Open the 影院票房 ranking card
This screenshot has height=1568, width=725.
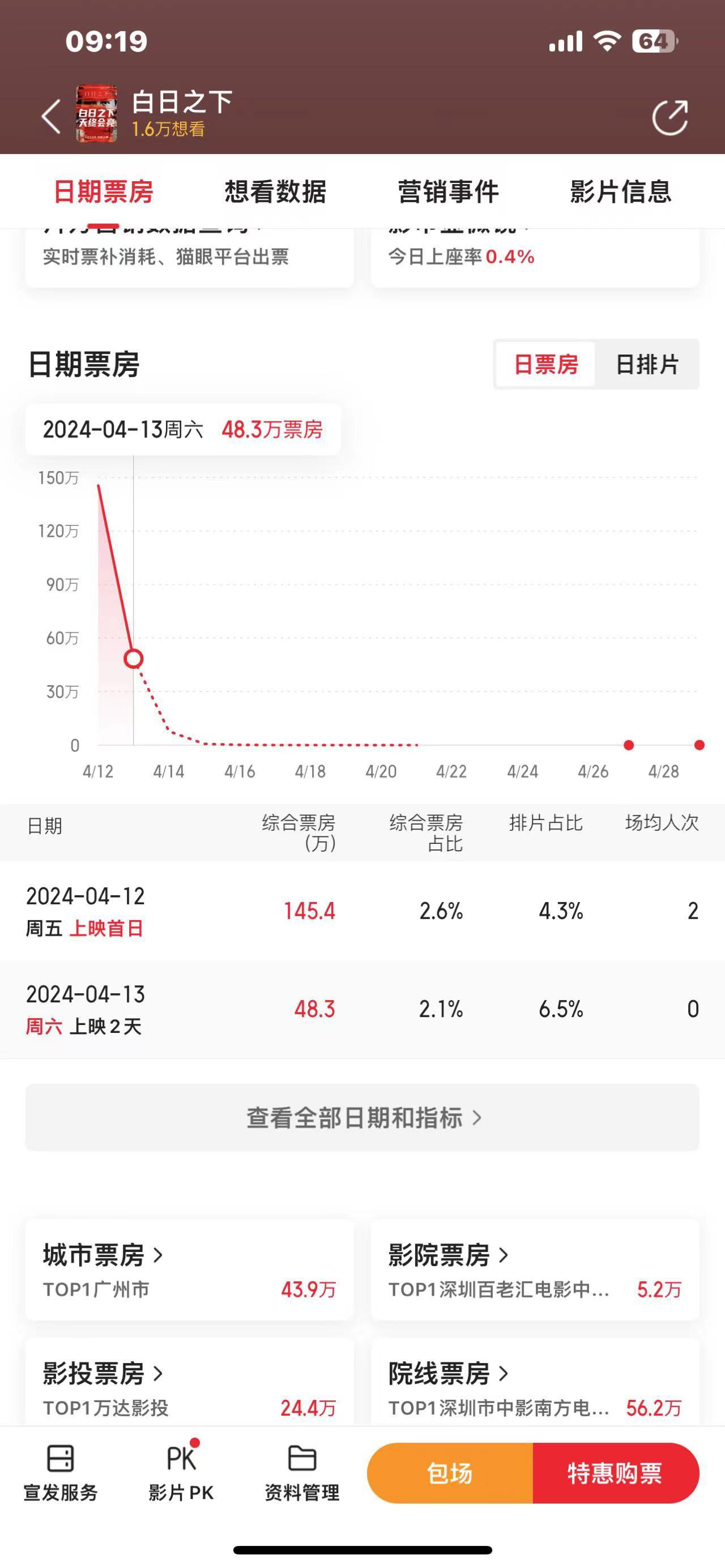click(x=535, y=1270)
